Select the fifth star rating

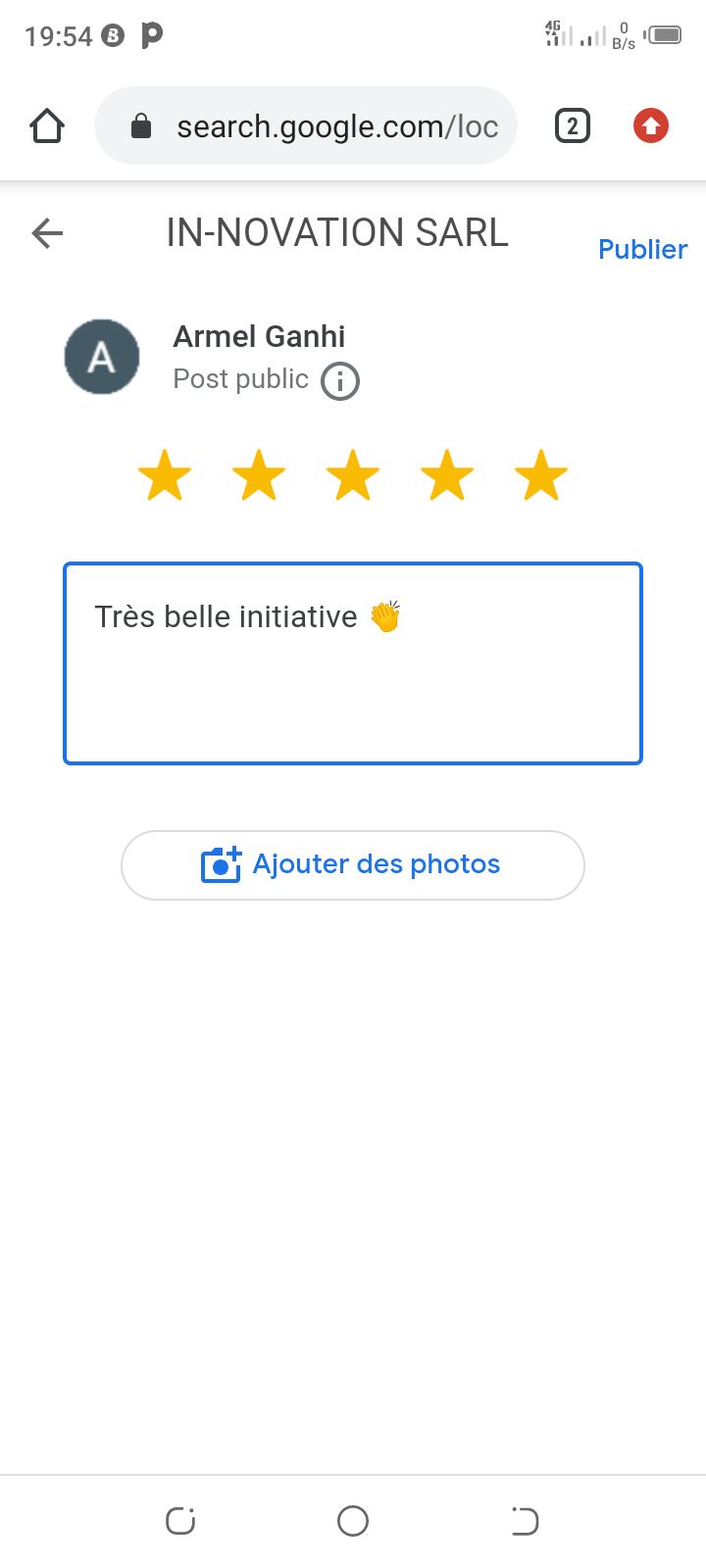tap(541, 475)
